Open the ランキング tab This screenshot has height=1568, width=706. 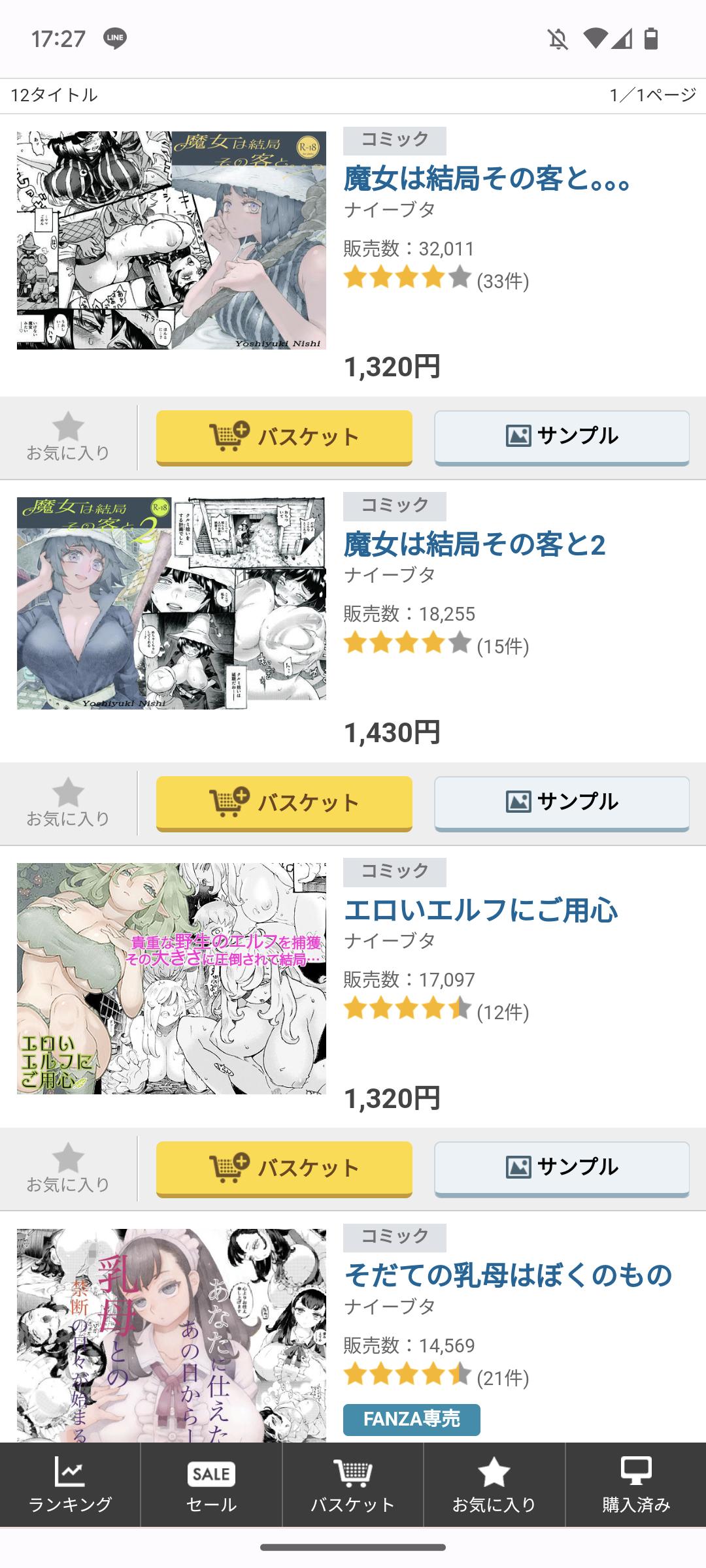tap(70, 1484)
